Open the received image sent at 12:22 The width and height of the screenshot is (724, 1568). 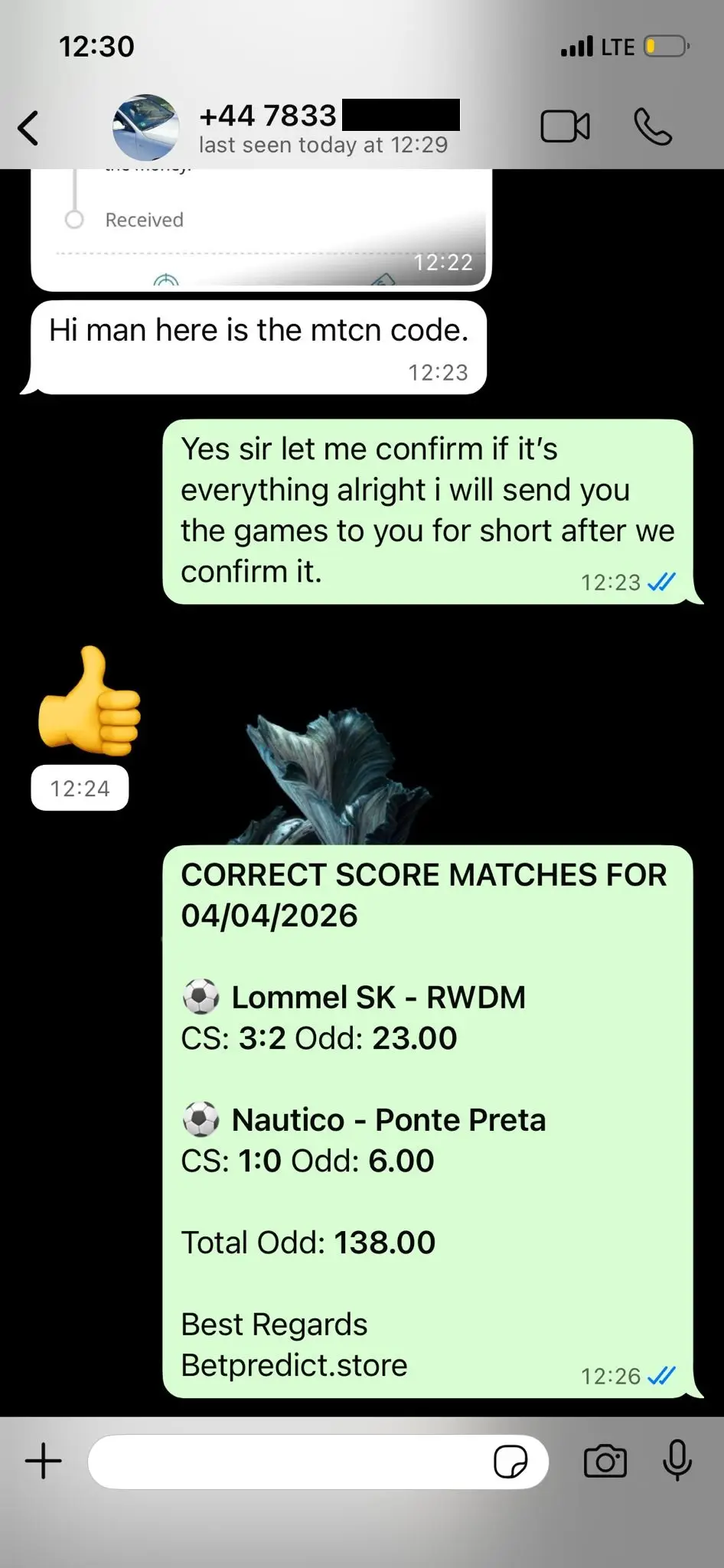pos(260,230)
